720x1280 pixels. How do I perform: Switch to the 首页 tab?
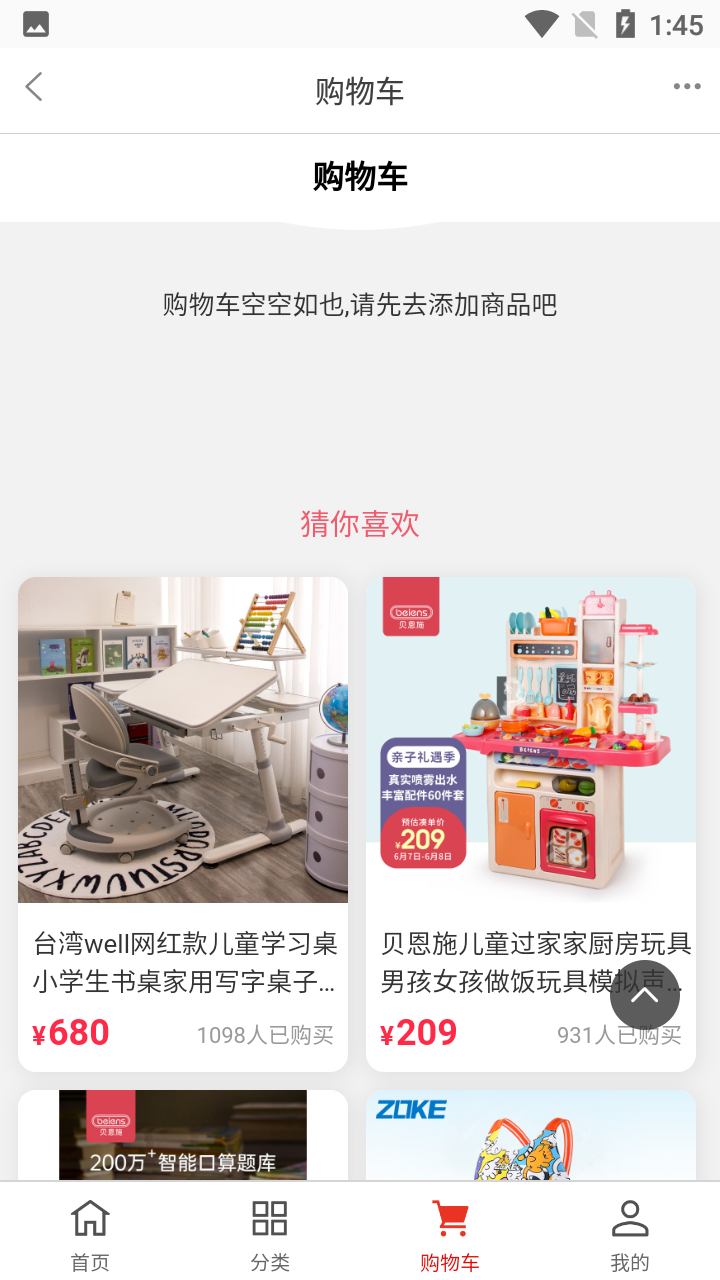tap(90, 1235)
